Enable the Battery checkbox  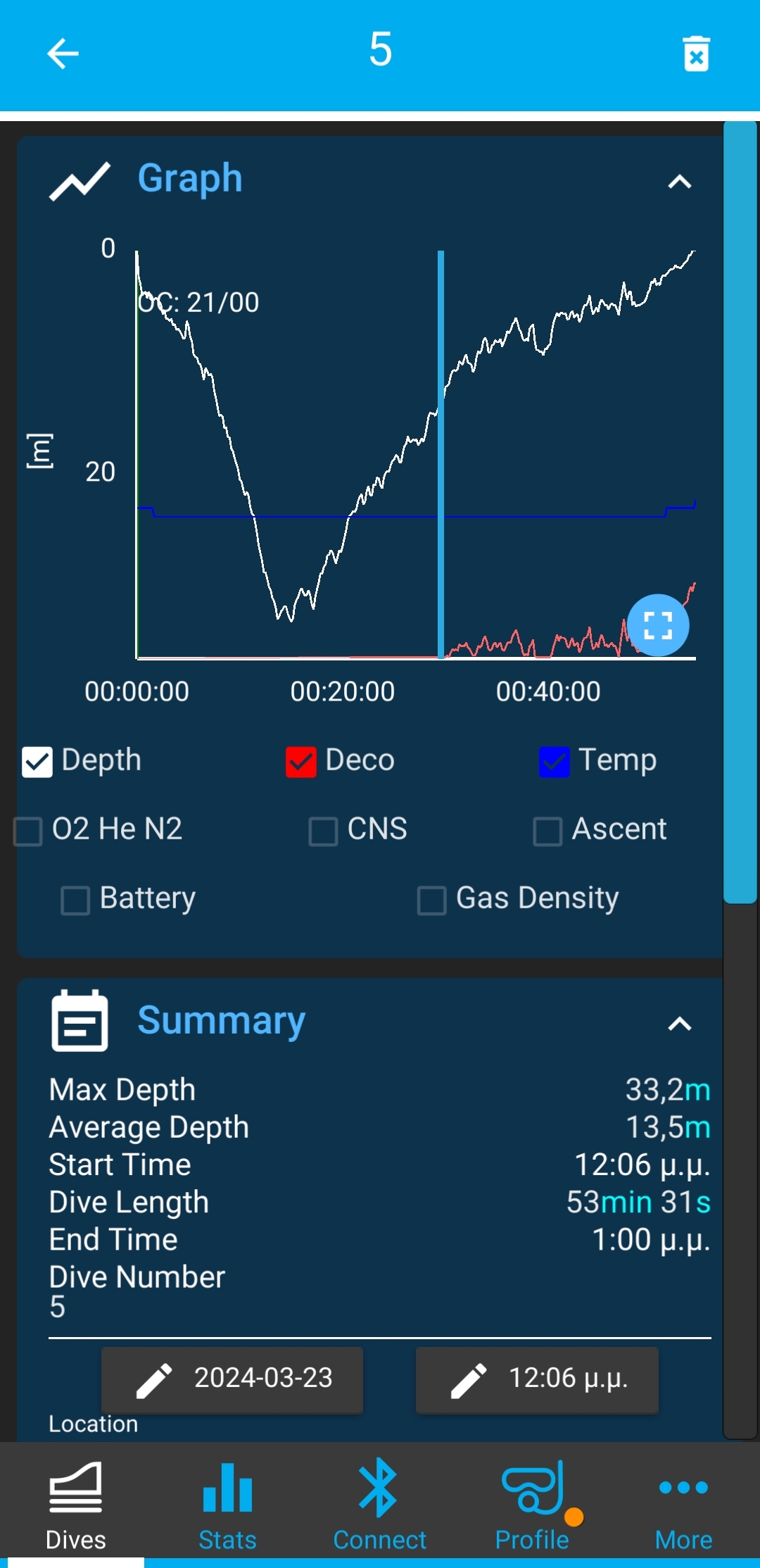[75, 900]
